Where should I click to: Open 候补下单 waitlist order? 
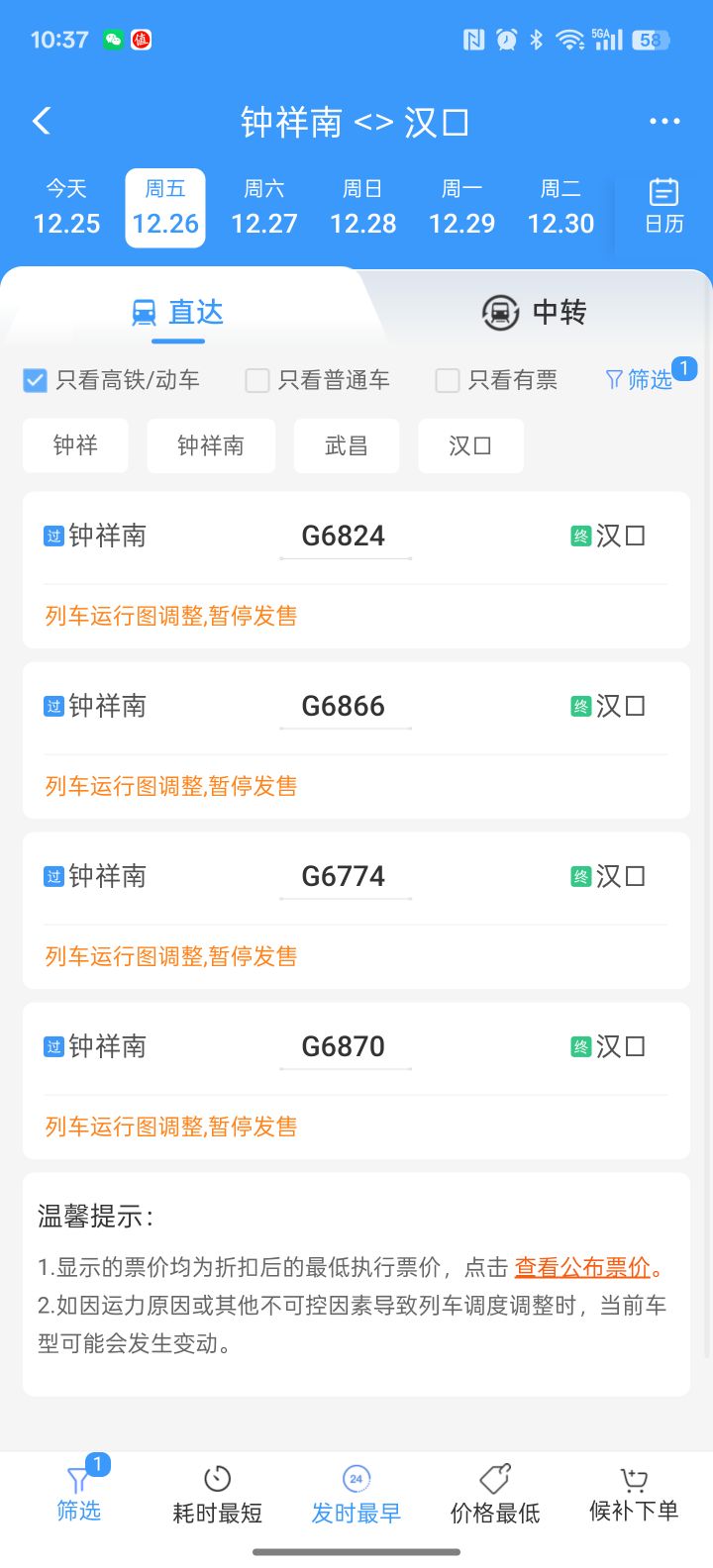(x=634, y=1495)
